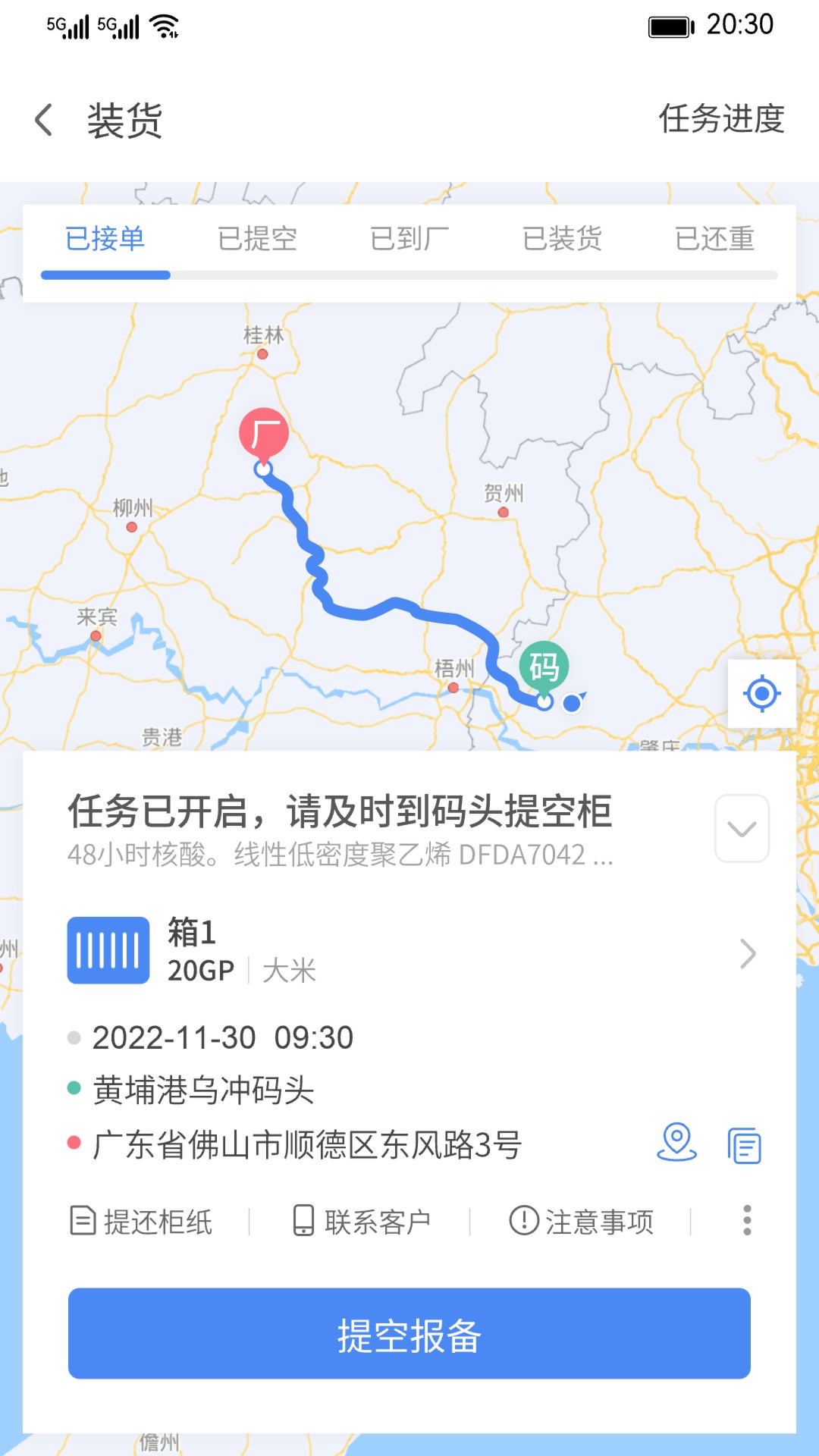Select the 已装货 step tab
Screen dimensions: 819x1456
click(x=562, y=239)
